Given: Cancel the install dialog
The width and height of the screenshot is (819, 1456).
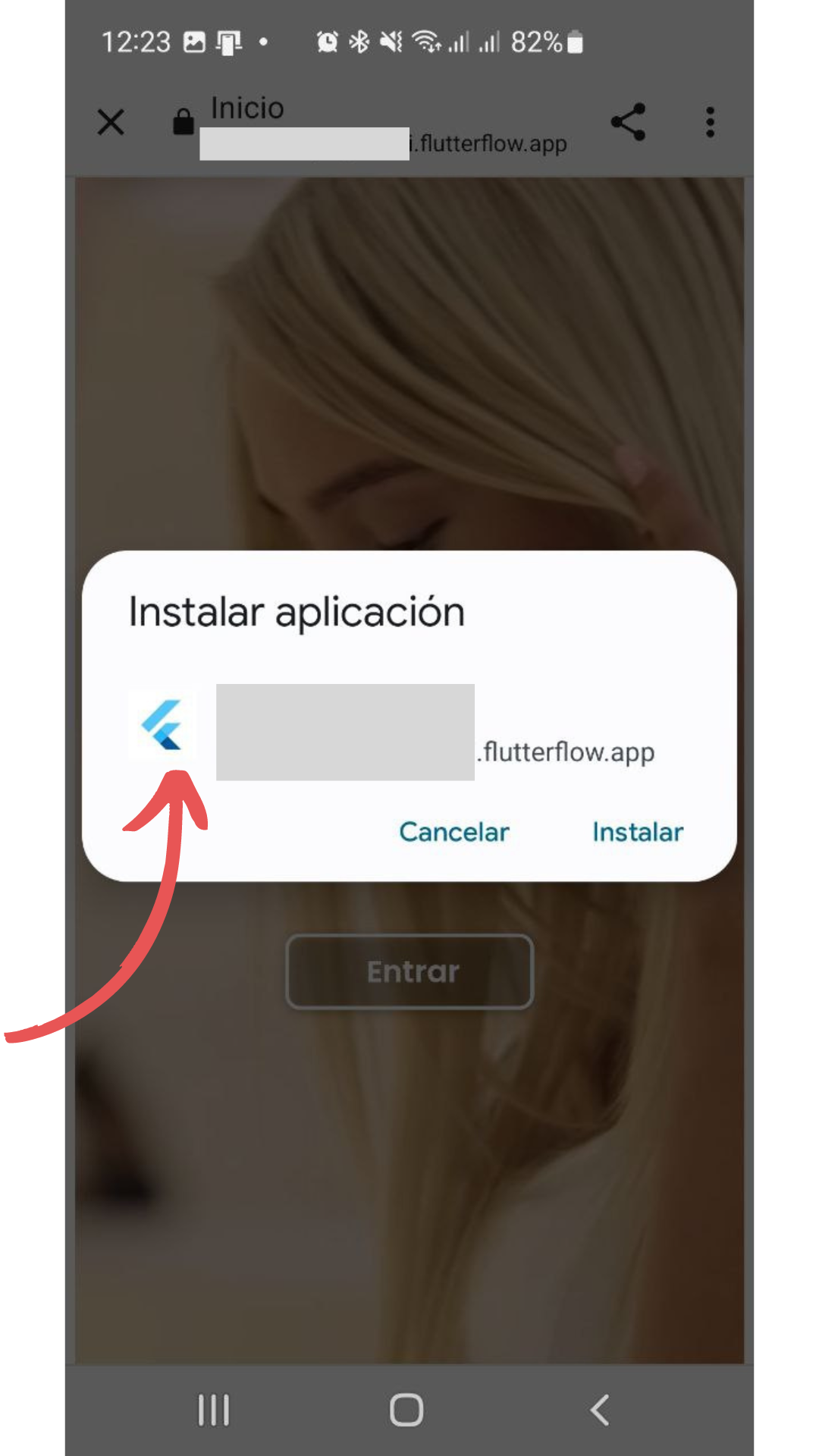Looking at the screenshot, I should pyautogui.click(x=453, y=832).
